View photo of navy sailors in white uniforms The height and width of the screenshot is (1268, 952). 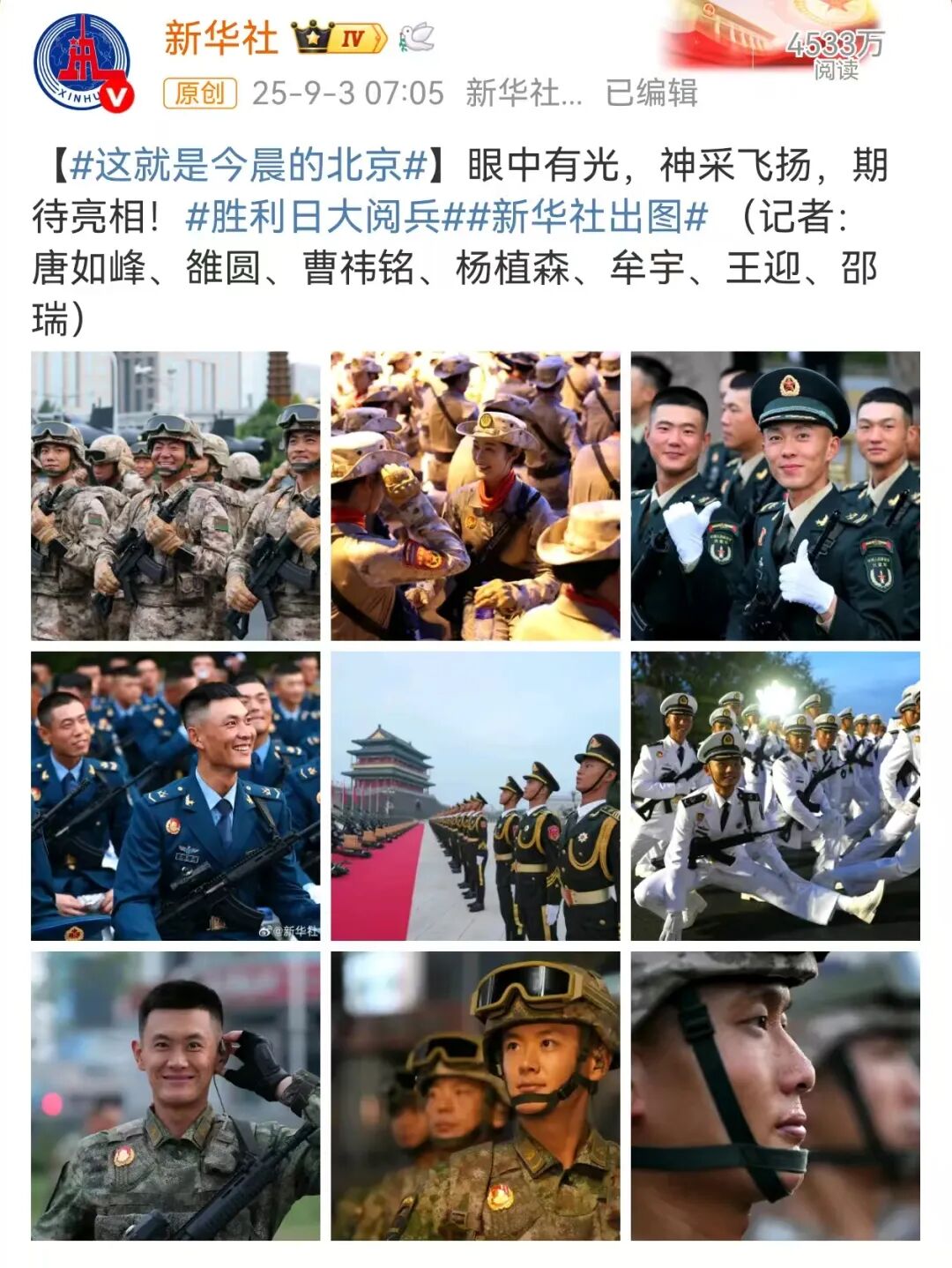click(775, 795)
